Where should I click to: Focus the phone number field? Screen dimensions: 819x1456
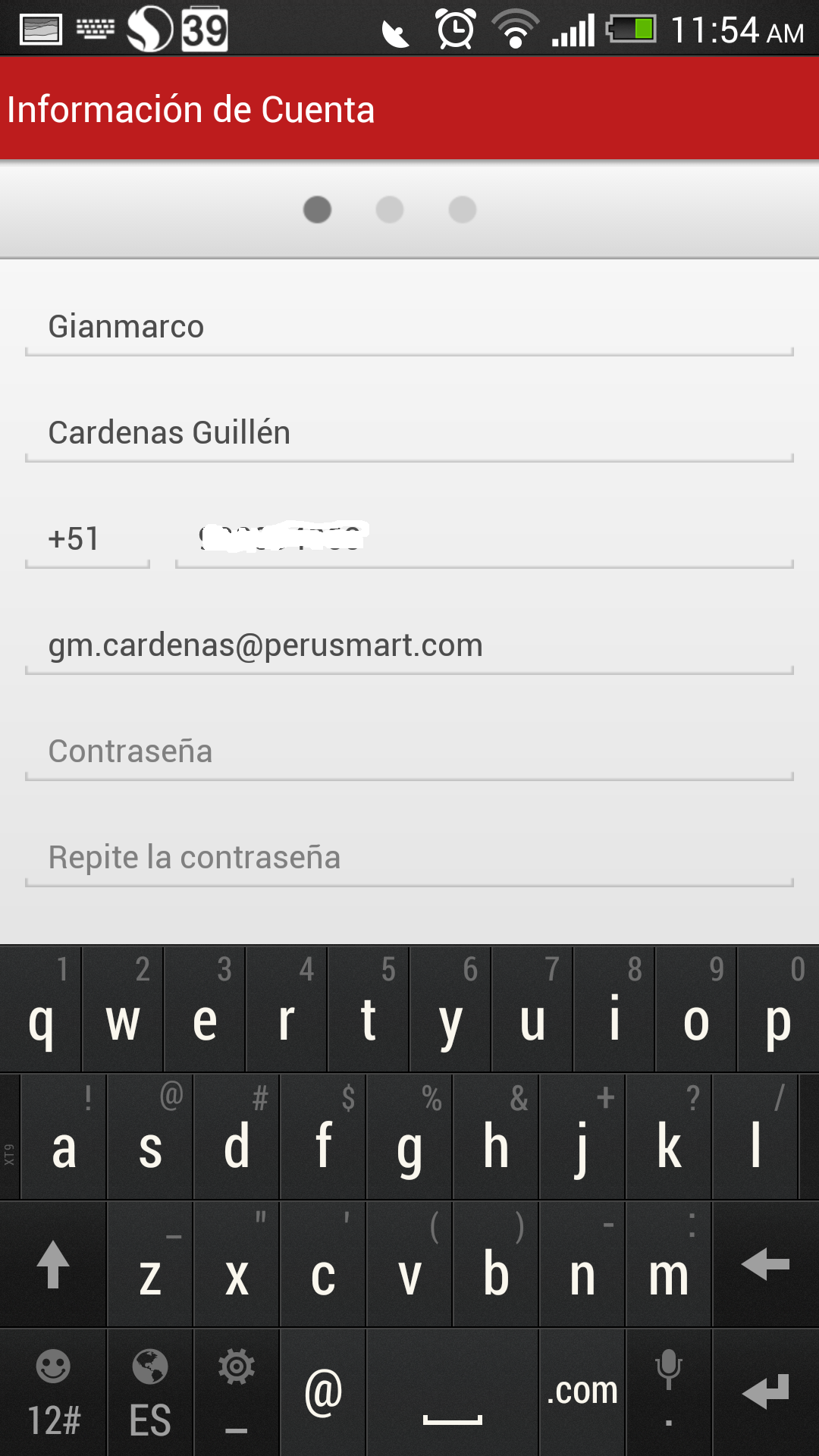484,540
